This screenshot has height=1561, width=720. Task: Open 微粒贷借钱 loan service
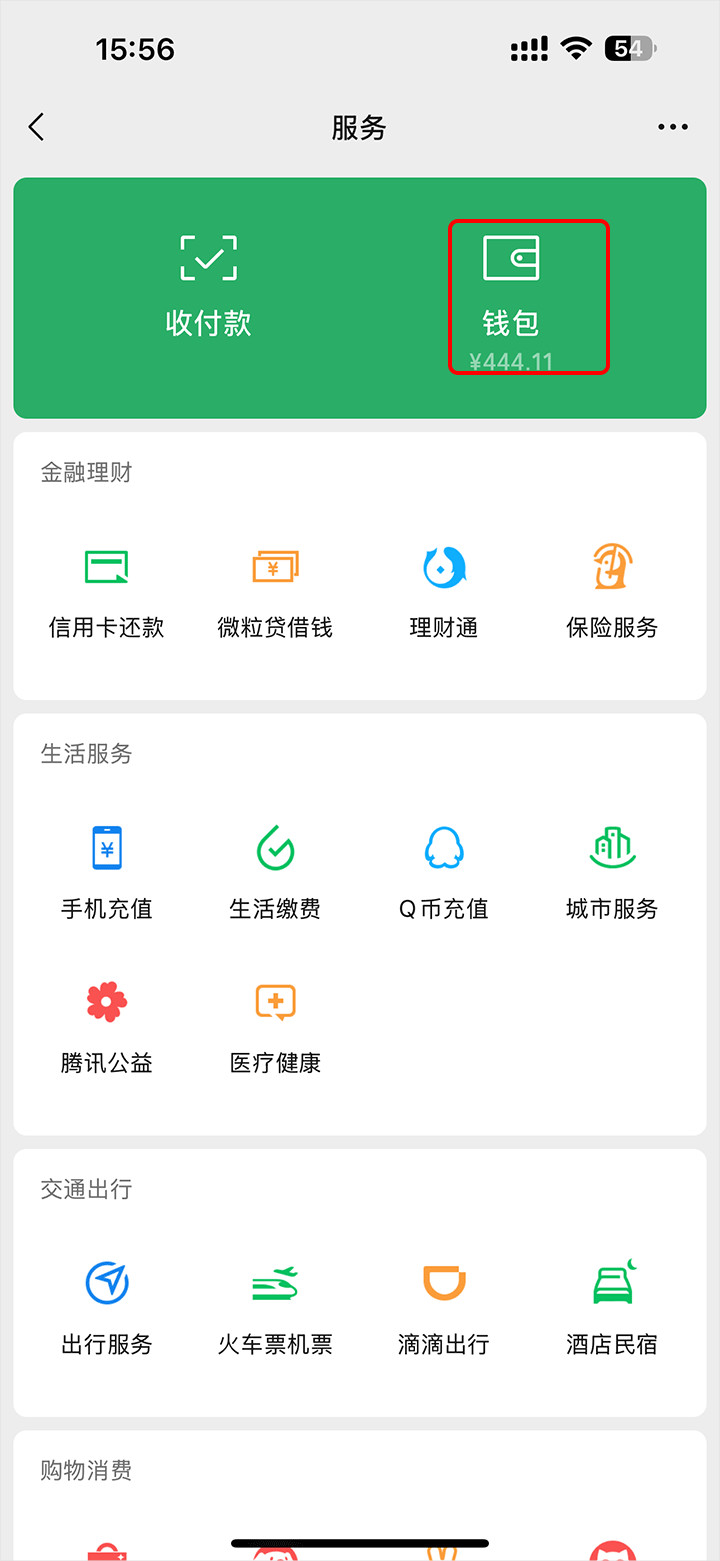point(275,591)
